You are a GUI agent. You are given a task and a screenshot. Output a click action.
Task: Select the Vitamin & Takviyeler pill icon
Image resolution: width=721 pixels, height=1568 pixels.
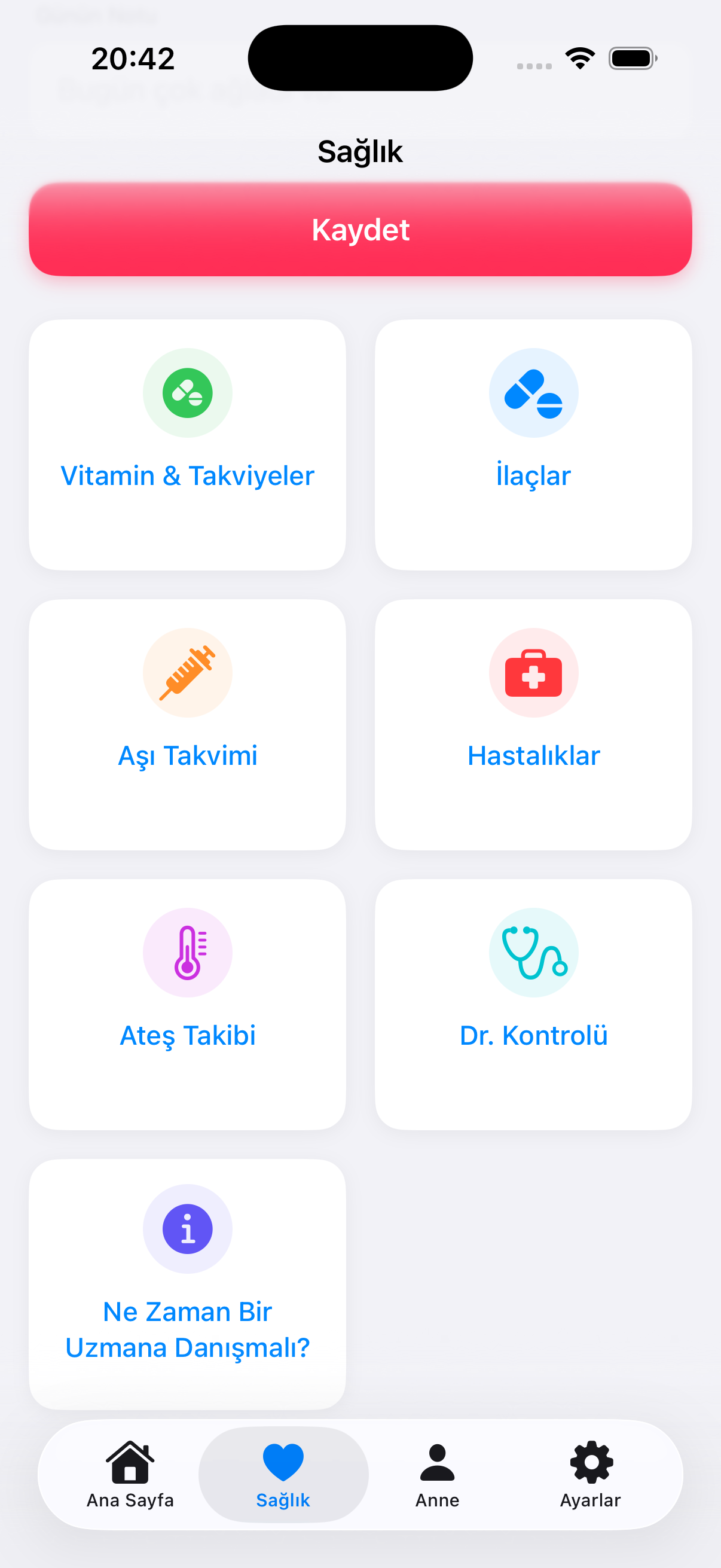(x=187, y=393)
